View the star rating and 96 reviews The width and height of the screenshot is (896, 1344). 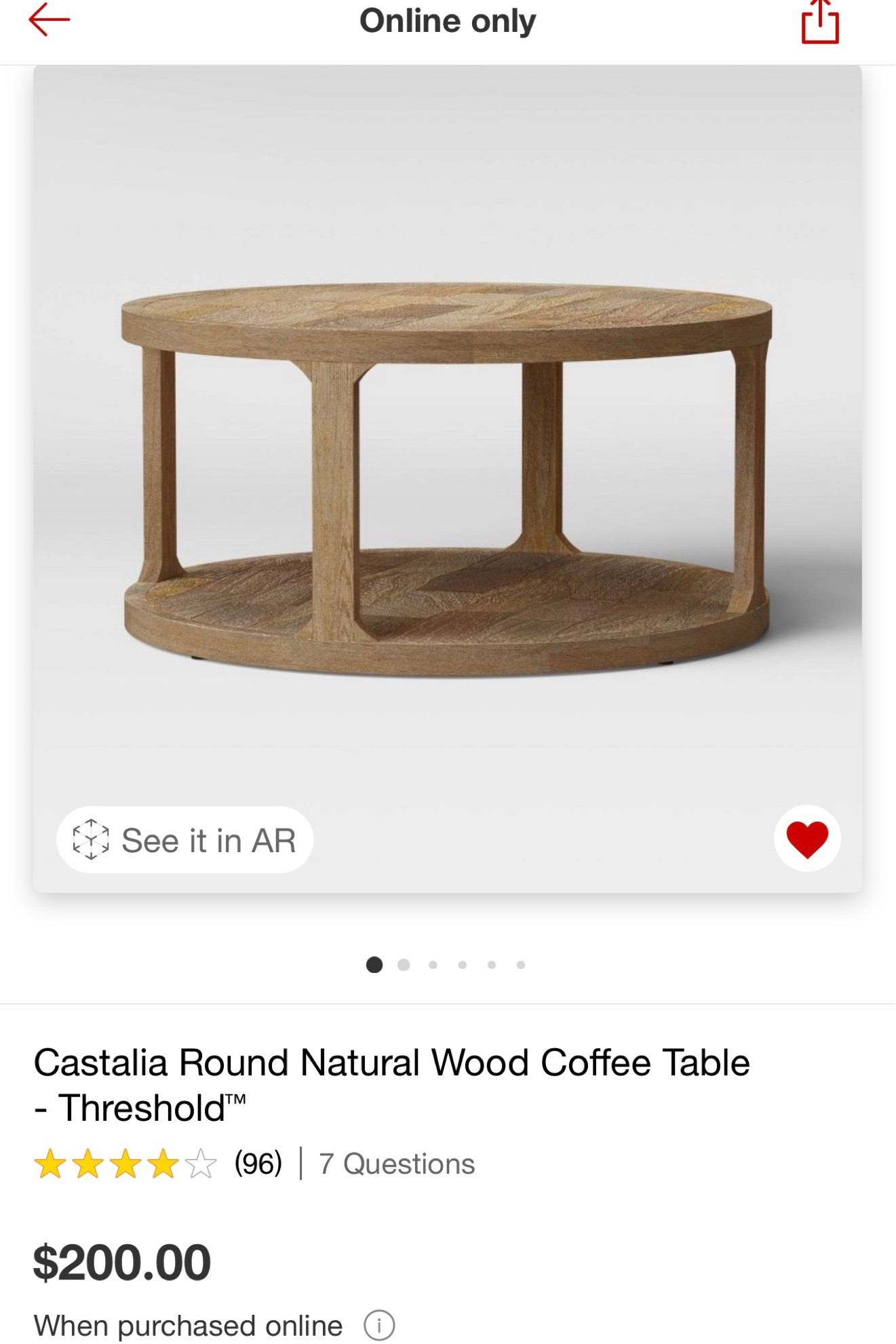(x=157, y=1164)
